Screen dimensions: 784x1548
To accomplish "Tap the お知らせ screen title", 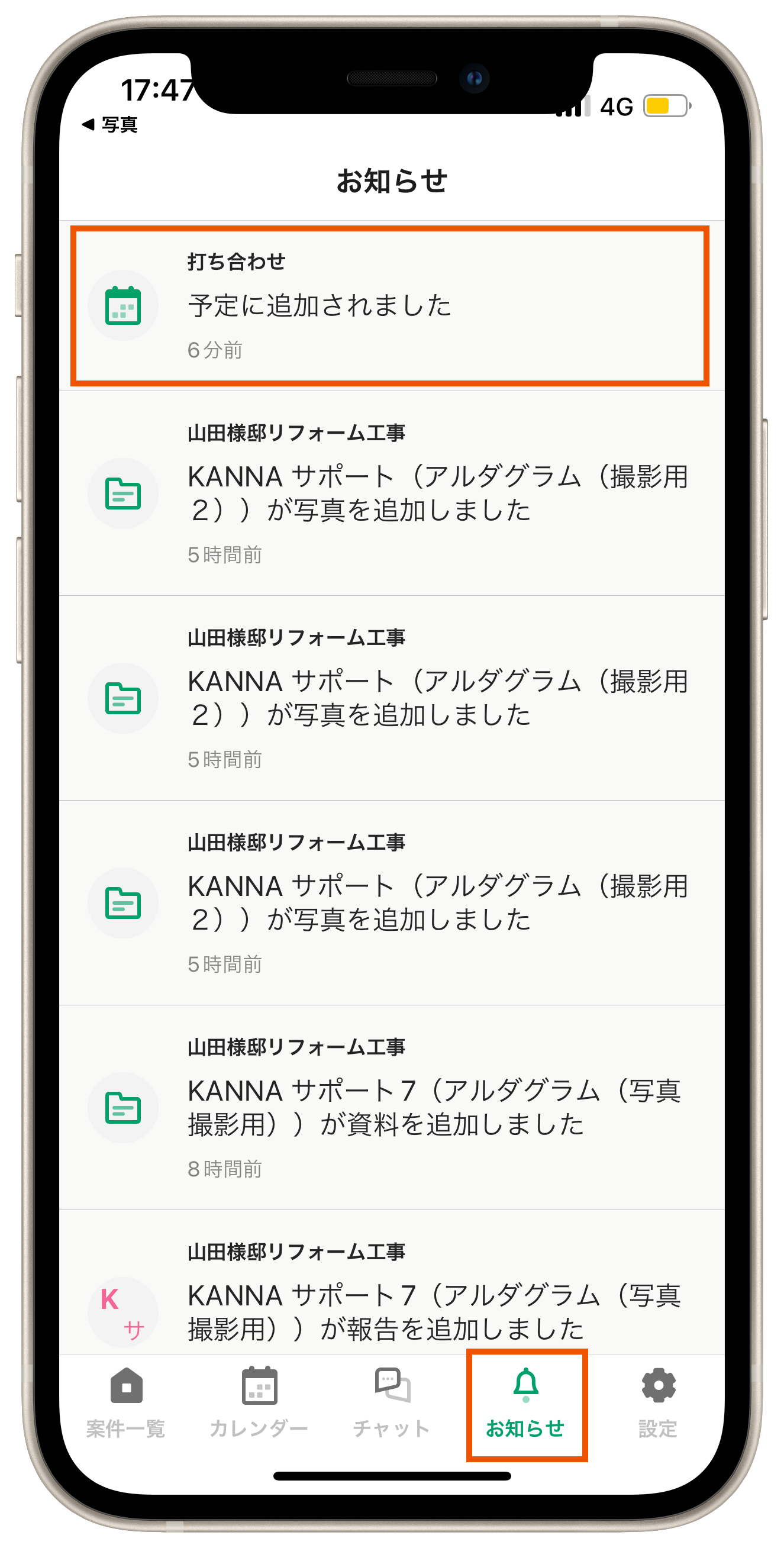I will click(x=392, y=182).
